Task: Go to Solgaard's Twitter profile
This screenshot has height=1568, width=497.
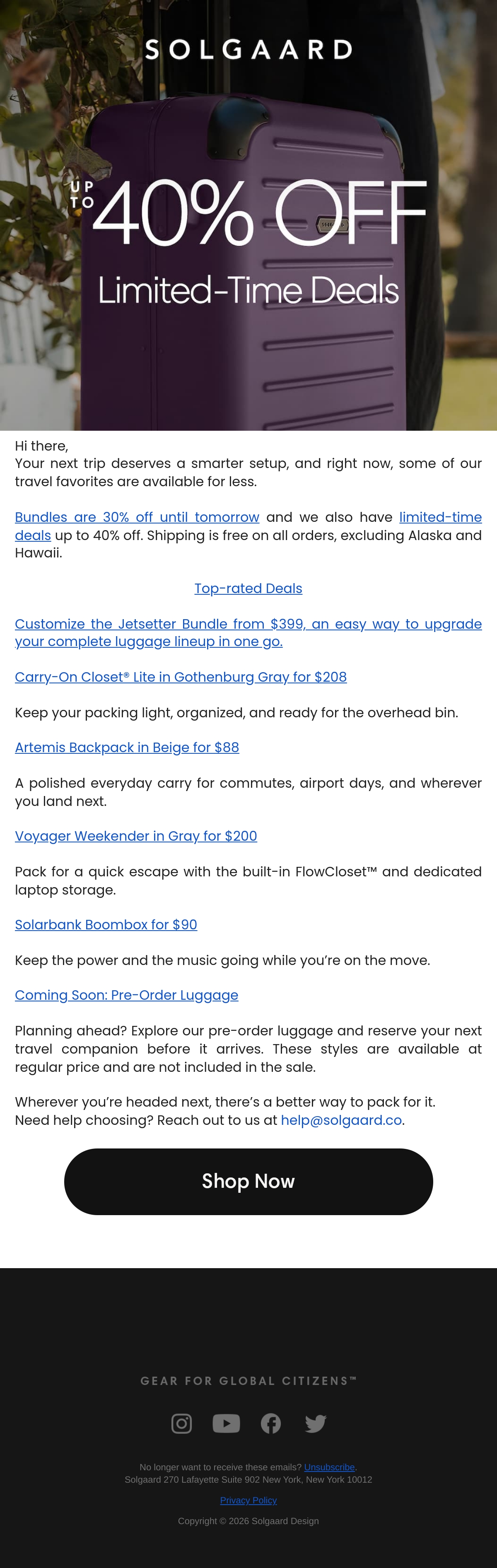Action: (x=316, y=1423)
